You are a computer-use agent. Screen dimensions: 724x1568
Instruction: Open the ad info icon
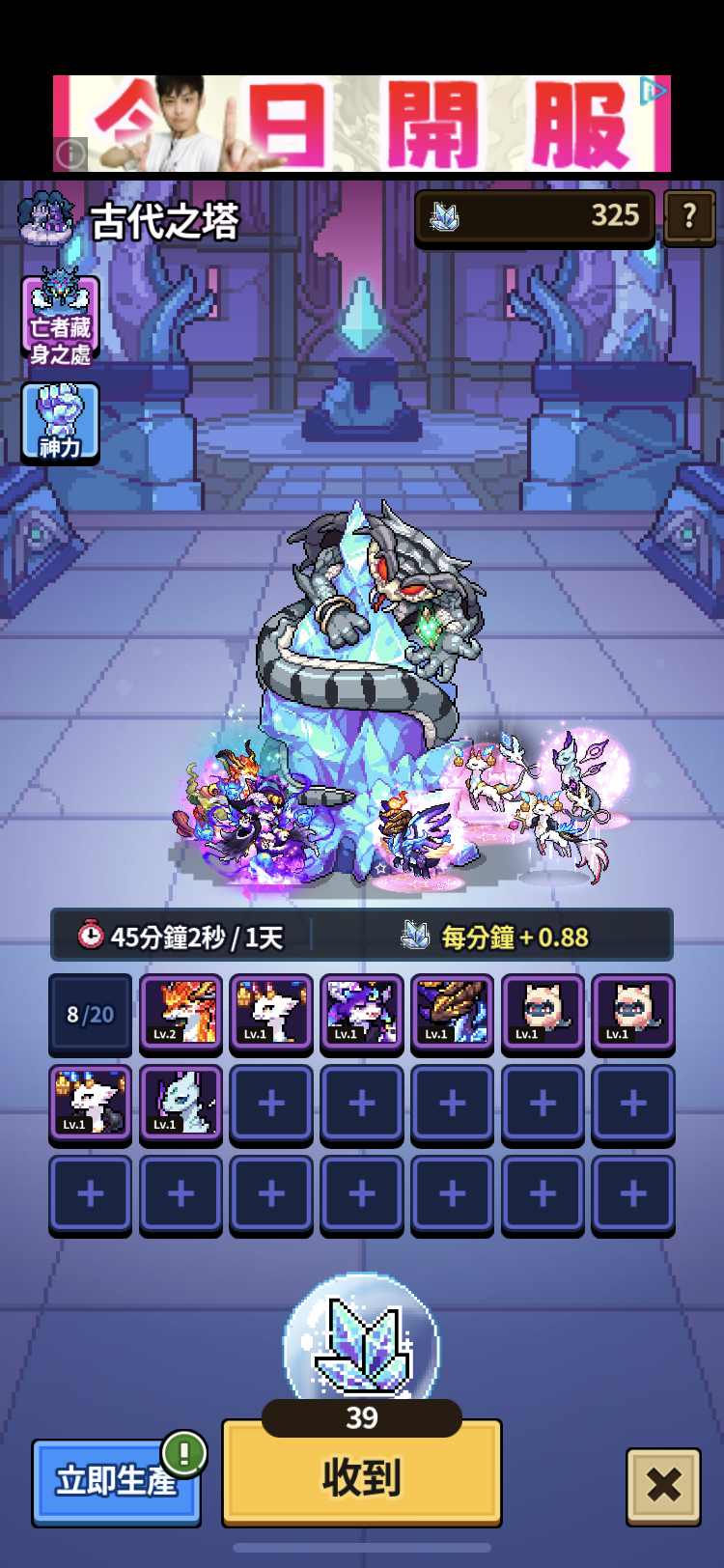[70, 154]
